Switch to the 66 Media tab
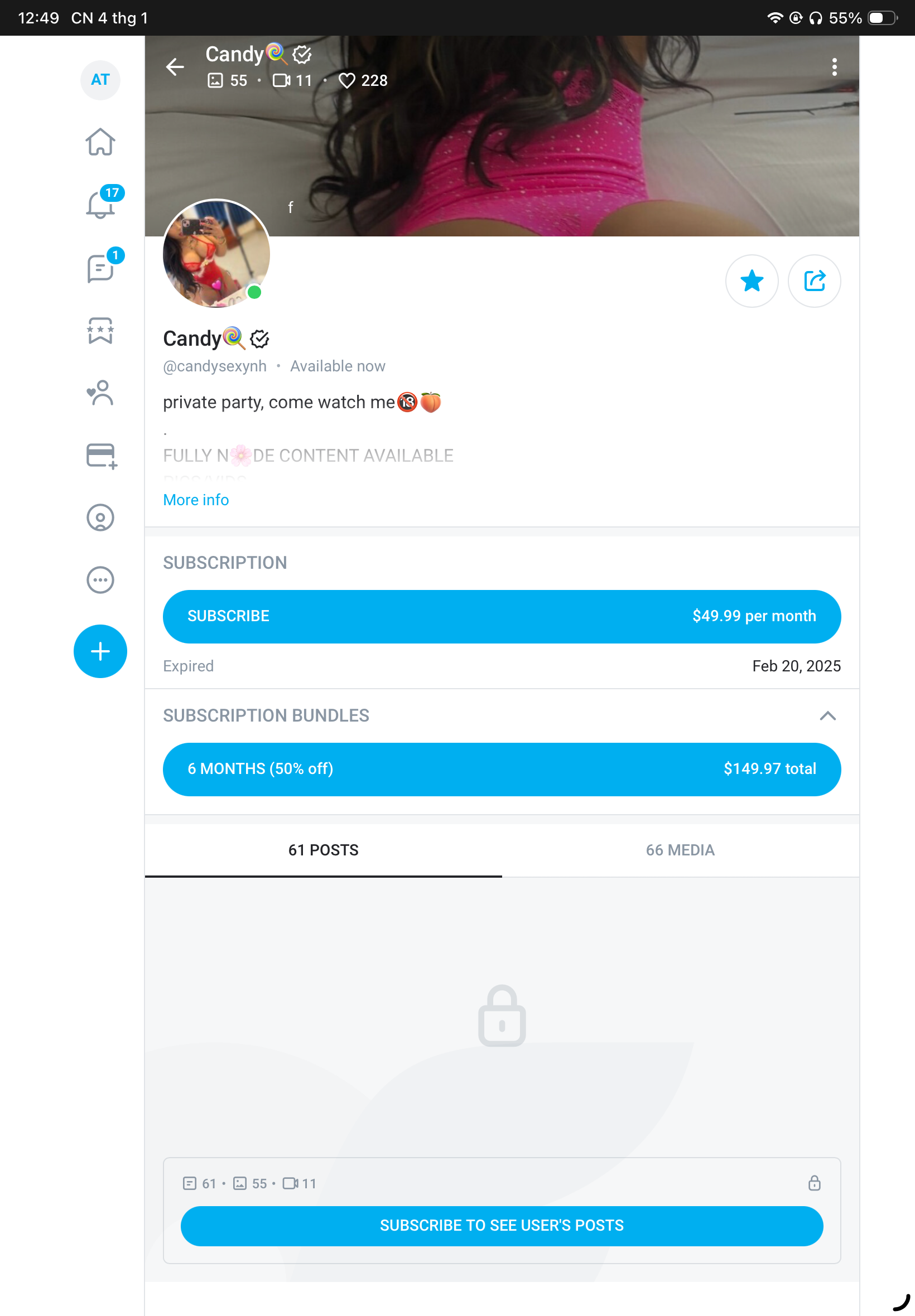Screen dimensions: 915x1316 (x=680, y=850)
